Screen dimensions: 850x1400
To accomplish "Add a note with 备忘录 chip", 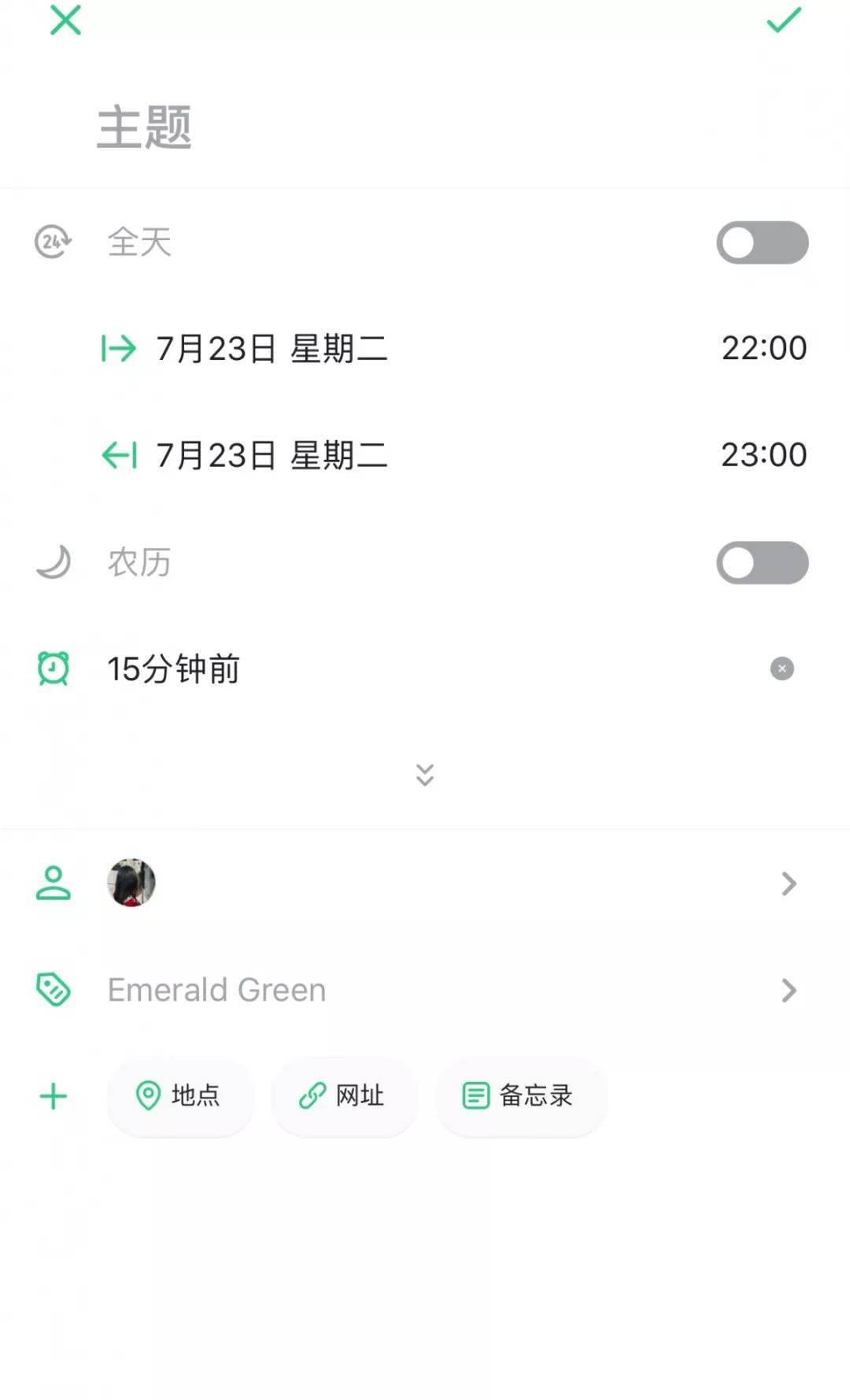I will (519, 1096).
